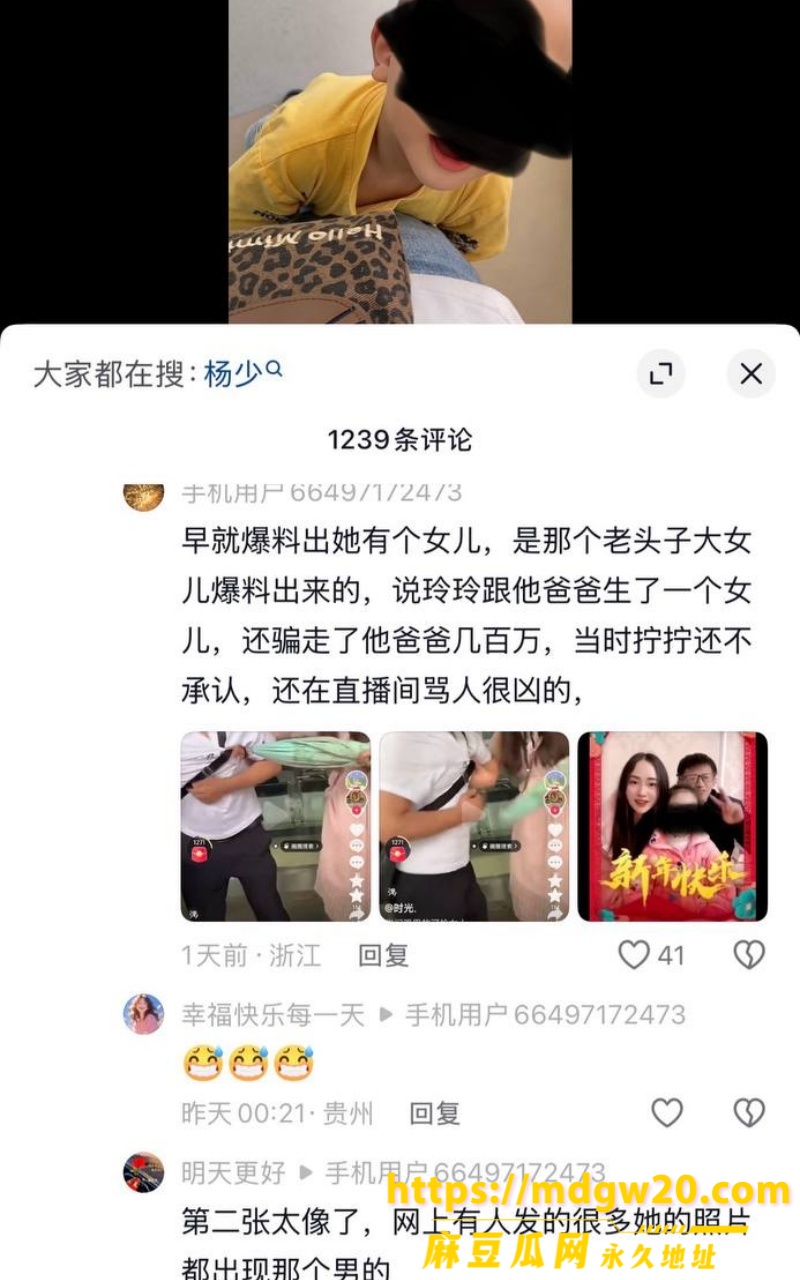Like the comment from 贵州
Viewport: 800px width, 1280px height.
667,1113
